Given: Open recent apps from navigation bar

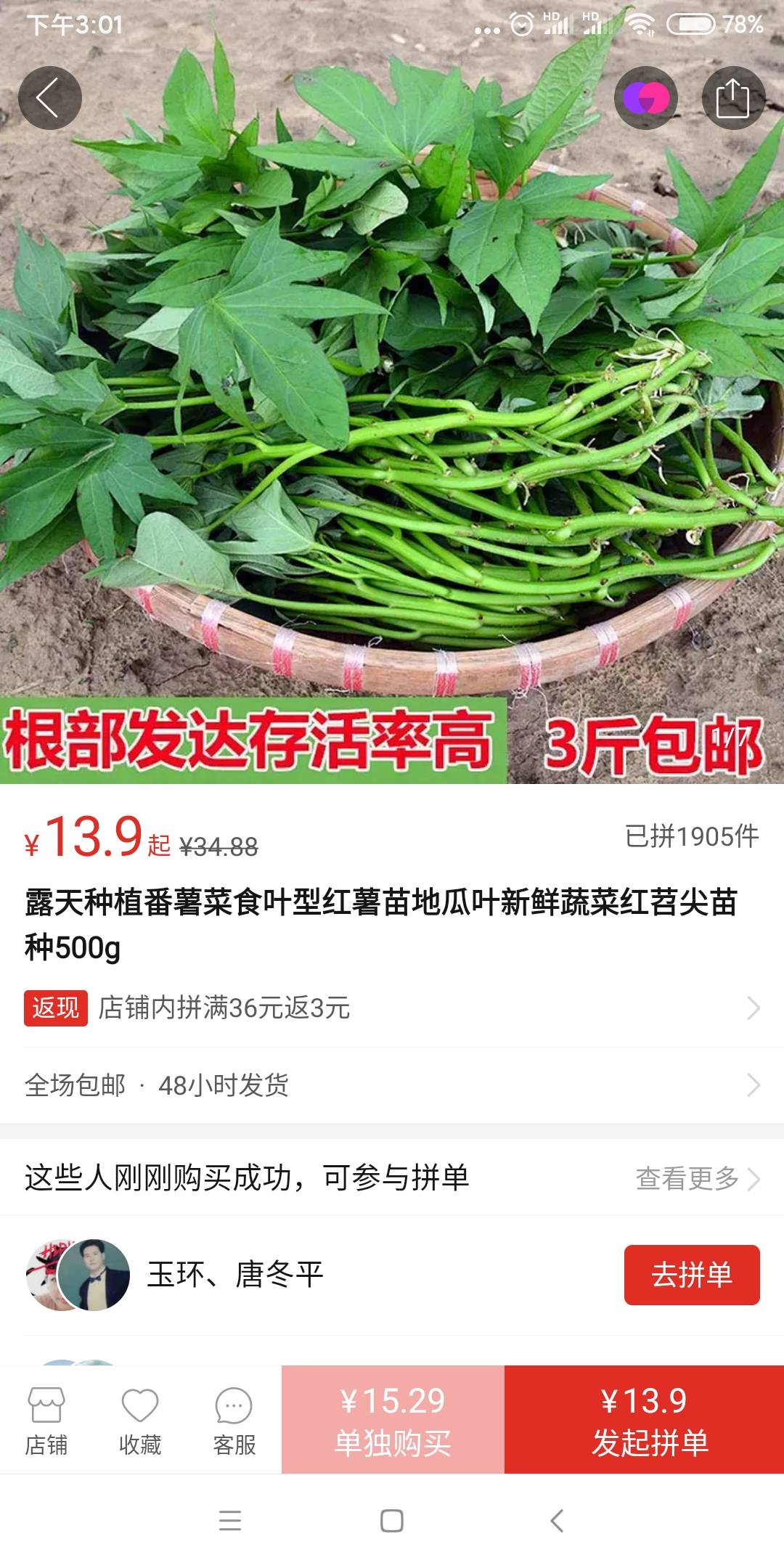Looking at the screenshot, I should pos(230,1521).
